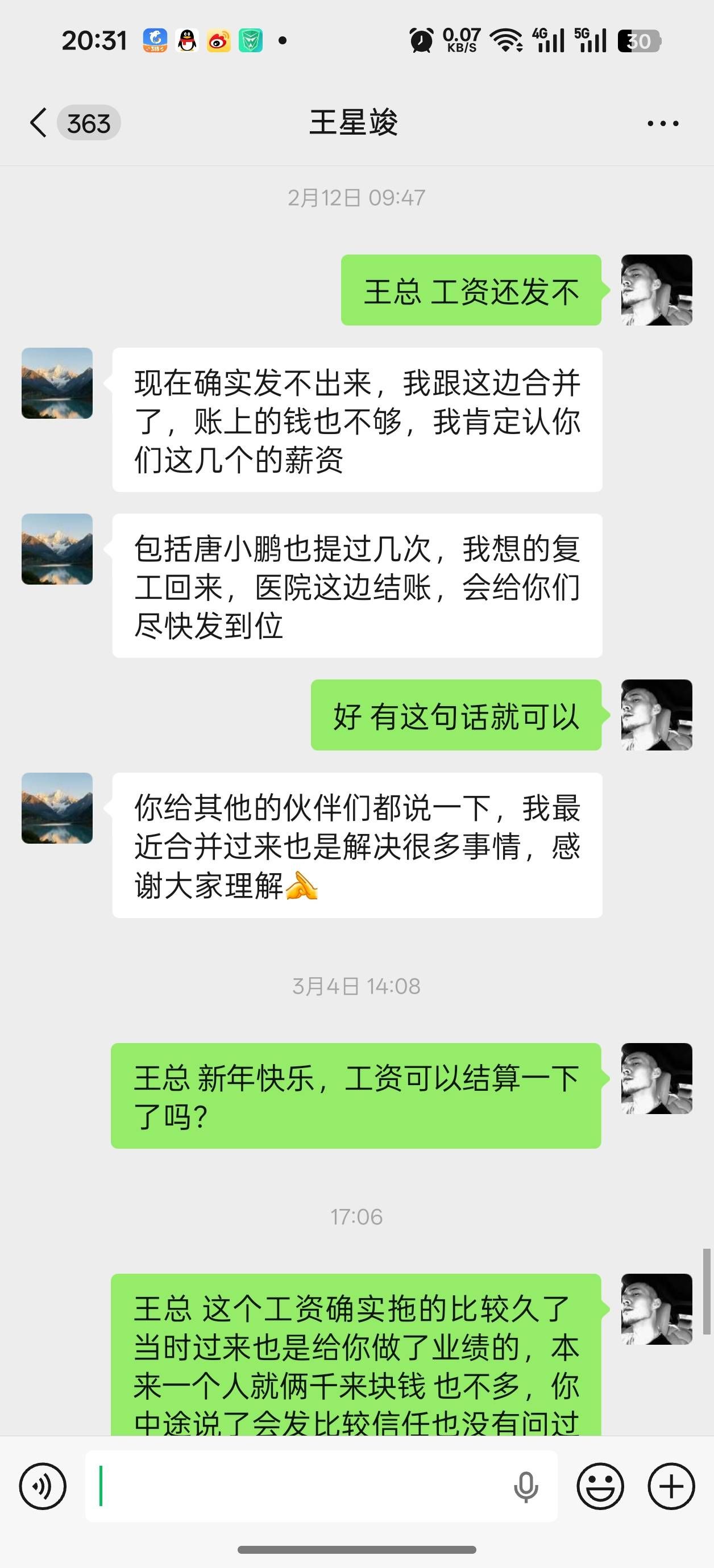The width and height of the screenshot is (714, 1568).
Task: Open sender avatar beside "现在确实发不出来"
Action: 57,383
